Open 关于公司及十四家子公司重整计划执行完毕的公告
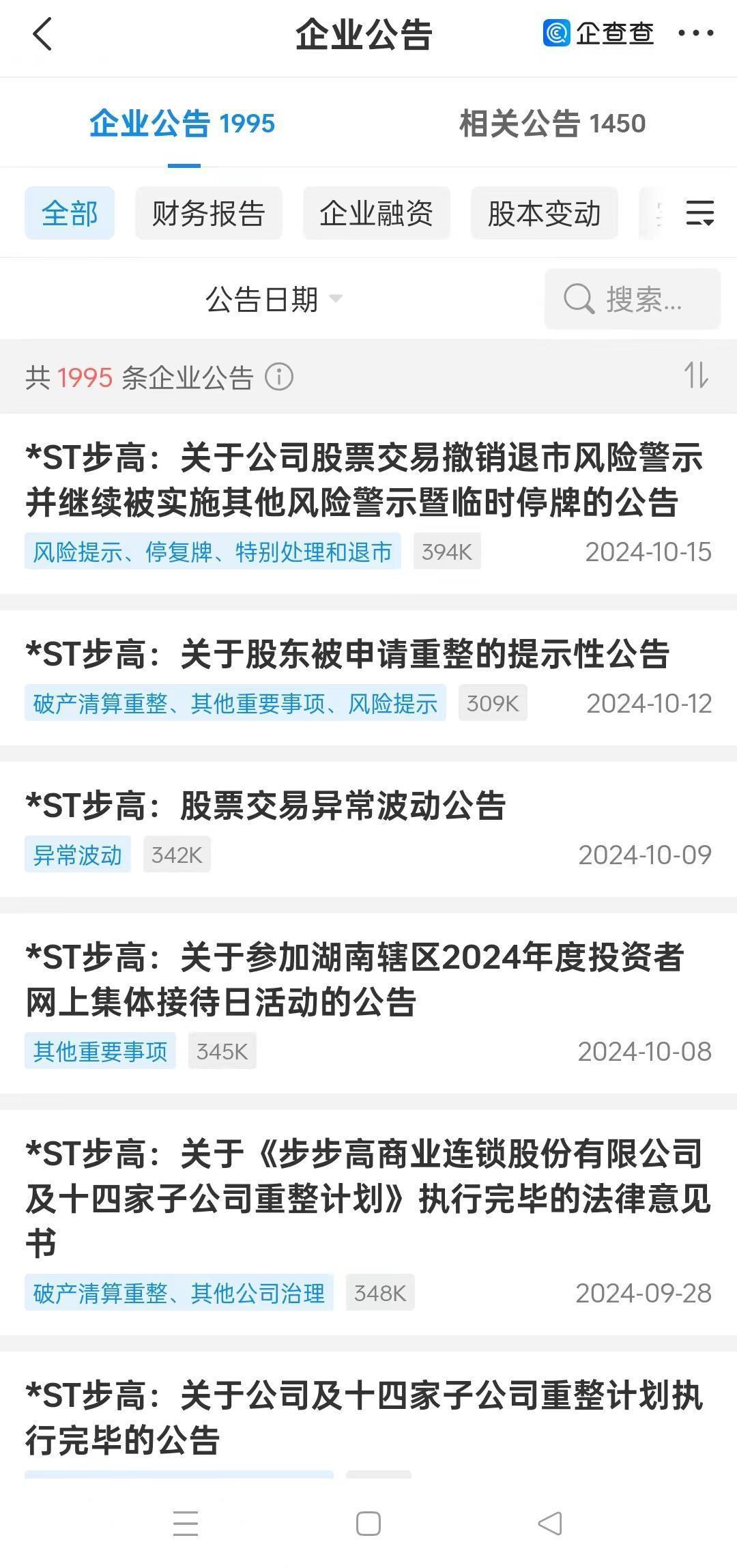Viewport: 737px width, 1568px height. click(x=364, y=1417)
